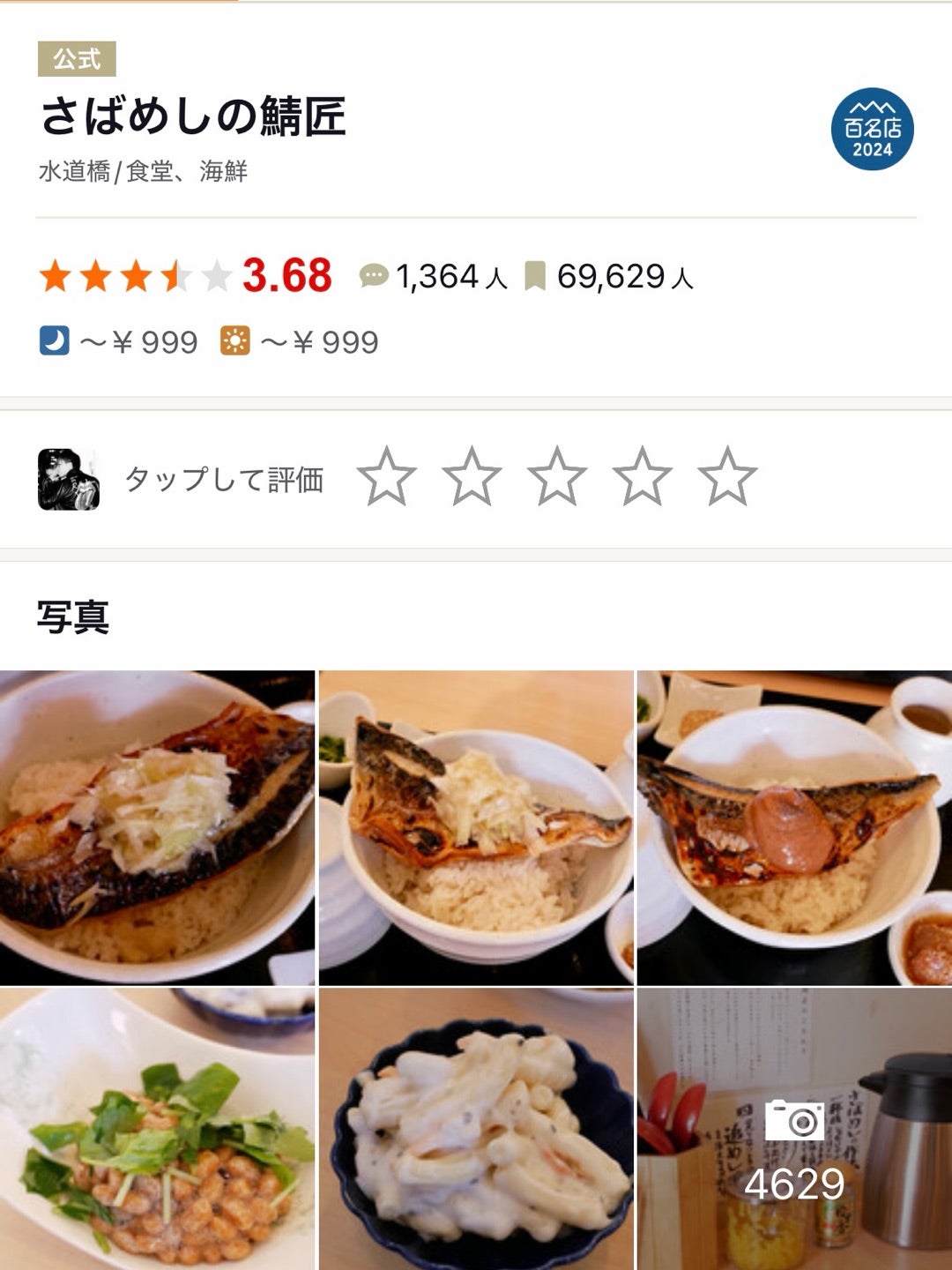Open the 1,364人 reviews count
Viewport: 952px width, 1270px height.
(434, 277)
